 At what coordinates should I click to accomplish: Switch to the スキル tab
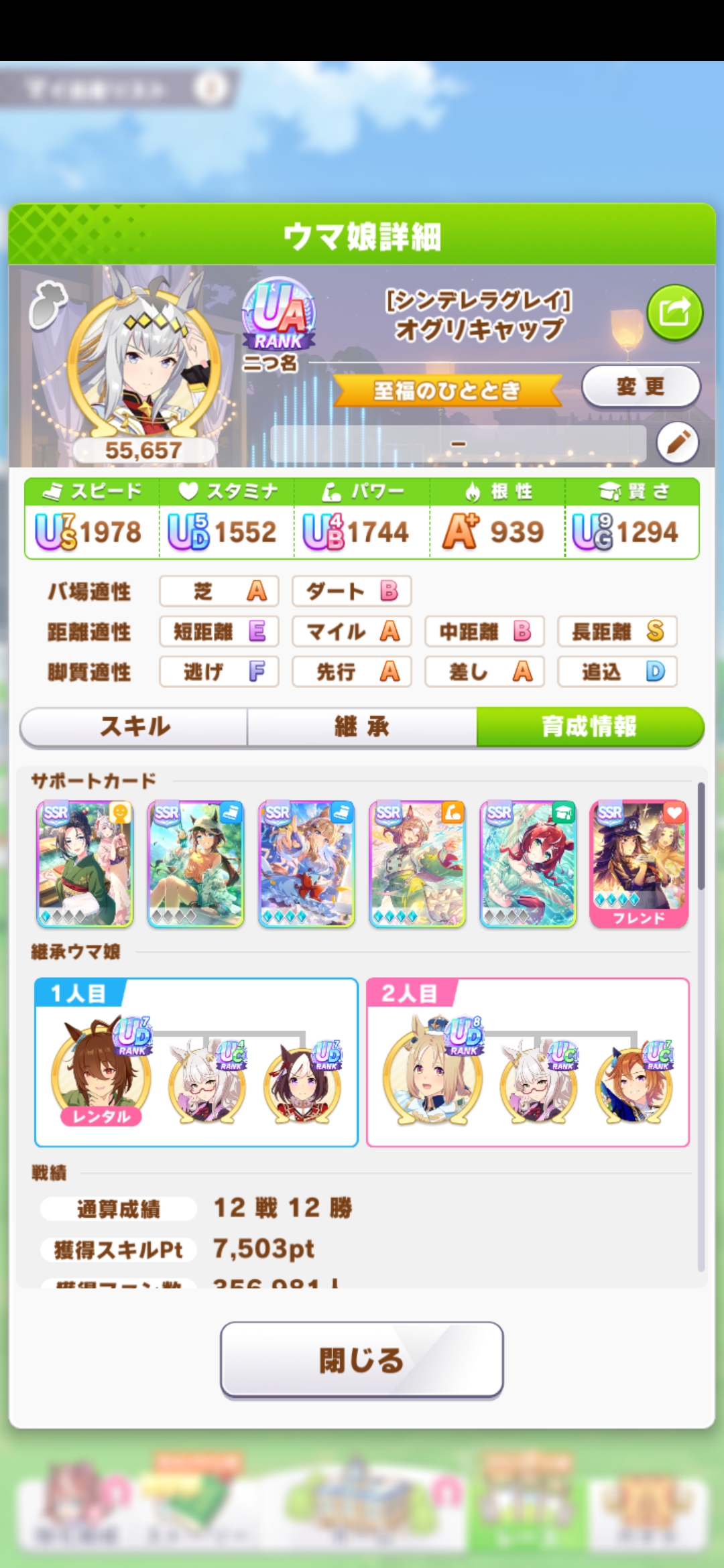click(135, 726)
